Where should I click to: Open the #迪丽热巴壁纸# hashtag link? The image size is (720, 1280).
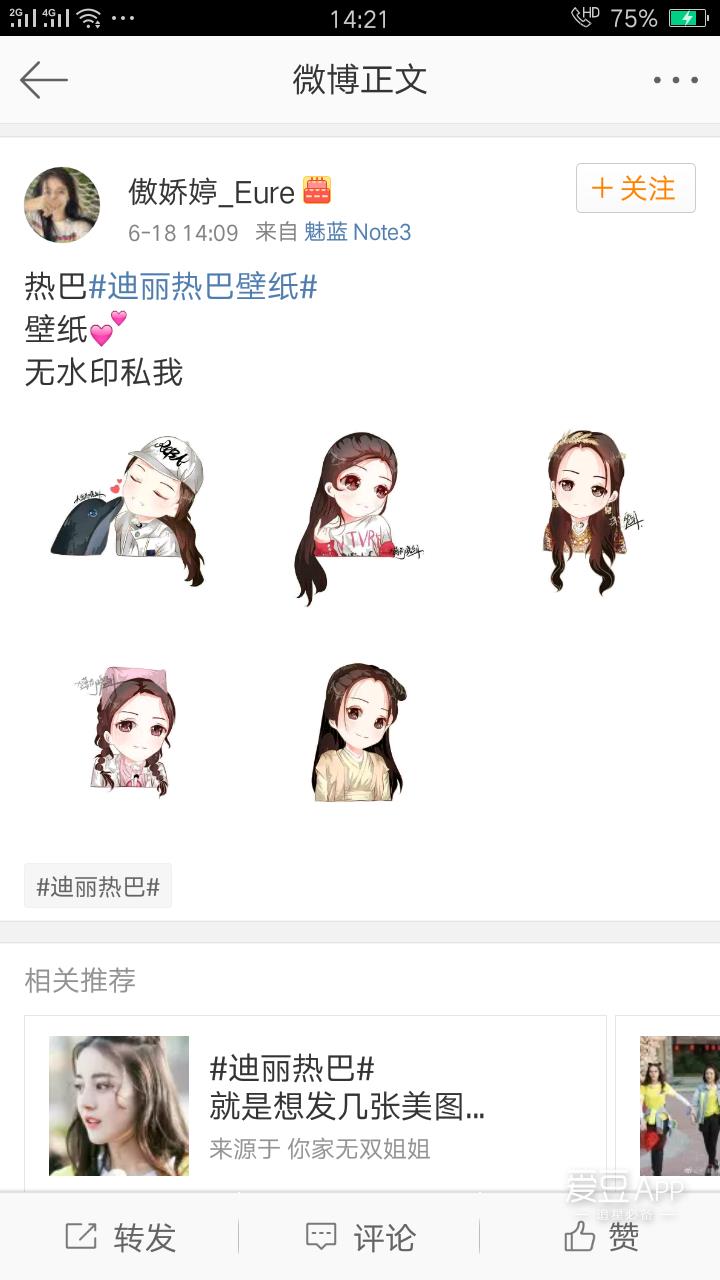(x=203, y=287)
